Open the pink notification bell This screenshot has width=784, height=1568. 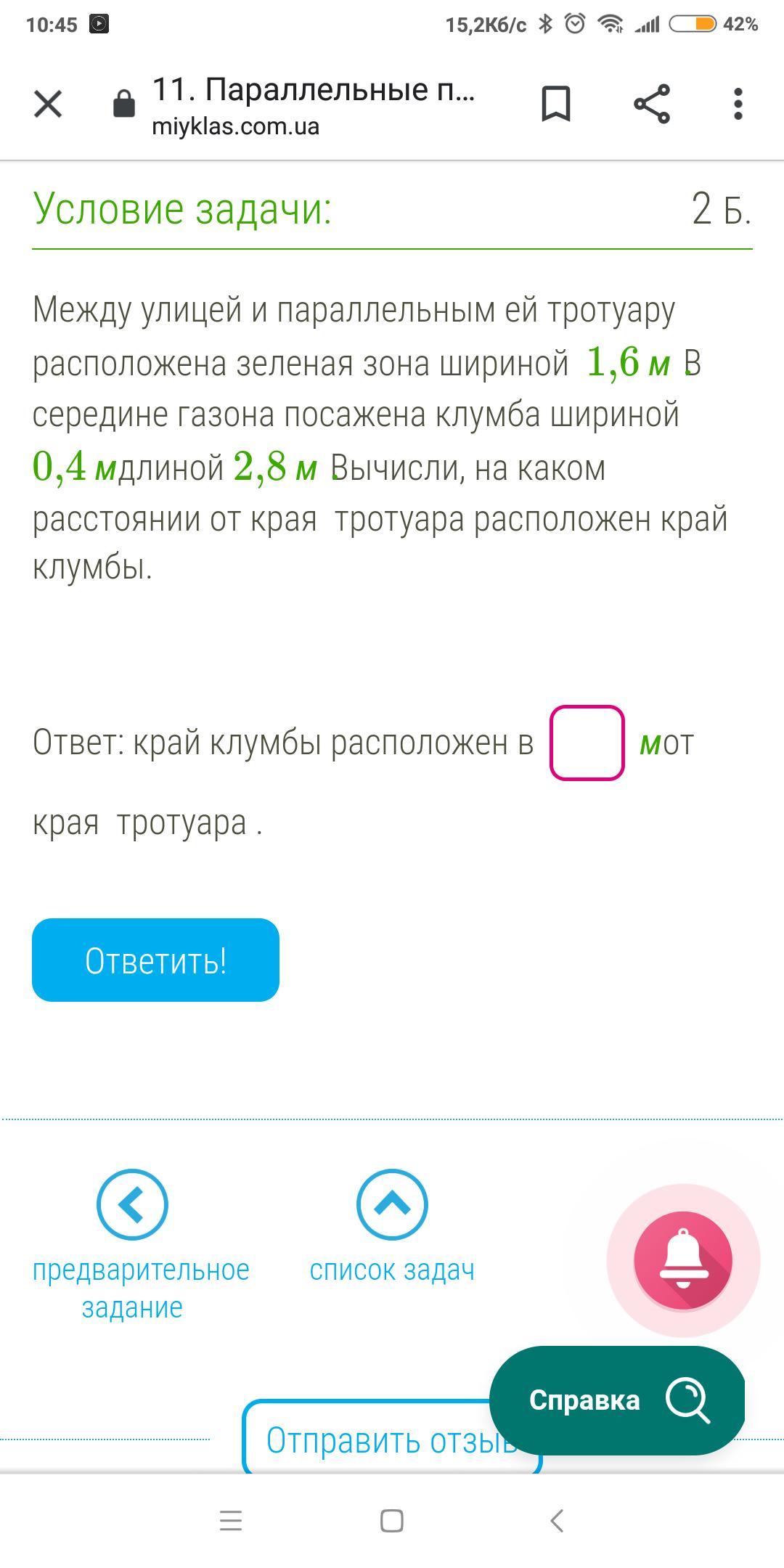(x=683, y=1260)
